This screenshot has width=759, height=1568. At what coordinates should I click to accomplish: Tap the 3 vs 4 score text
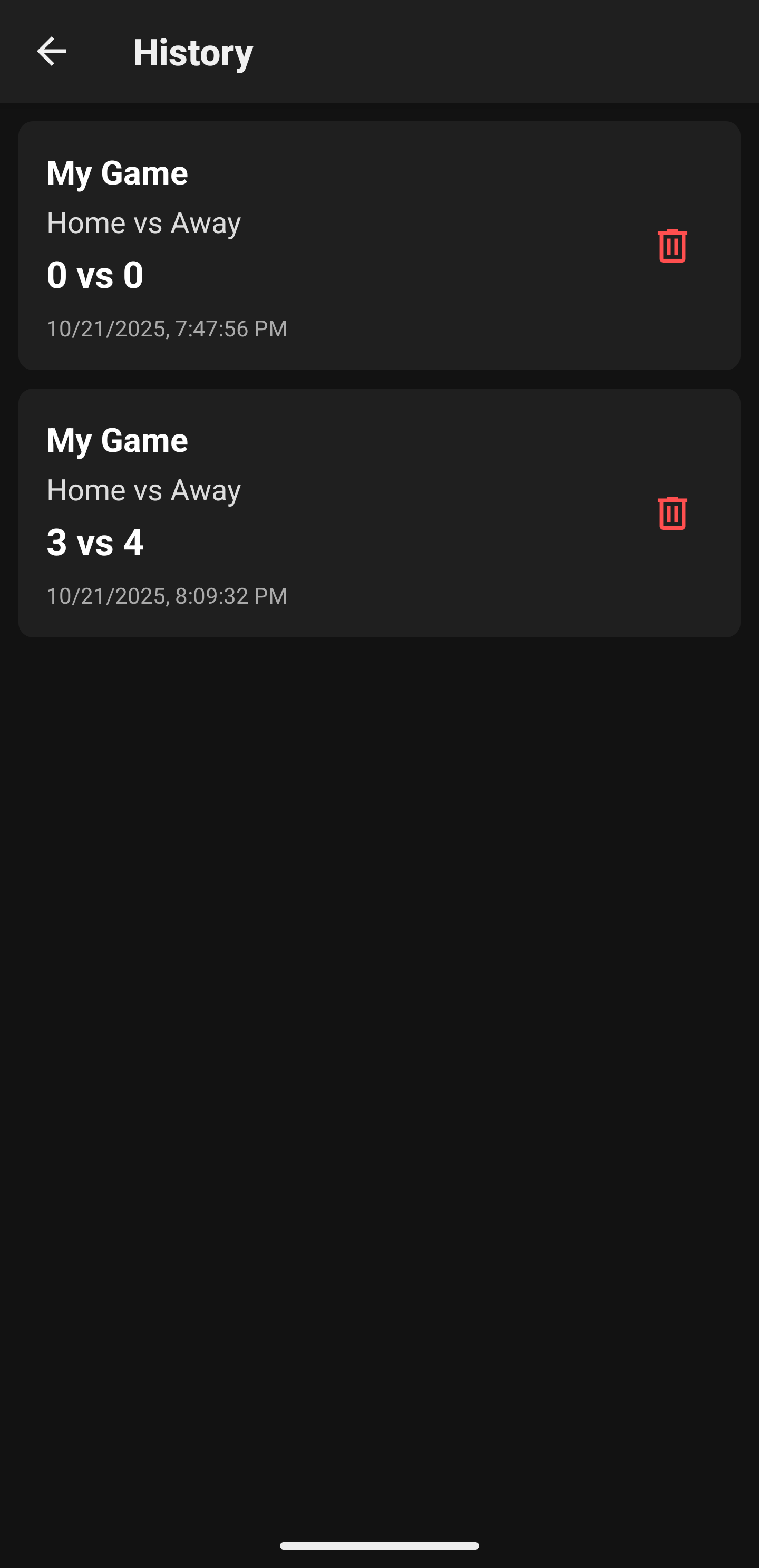pos(95,542)
